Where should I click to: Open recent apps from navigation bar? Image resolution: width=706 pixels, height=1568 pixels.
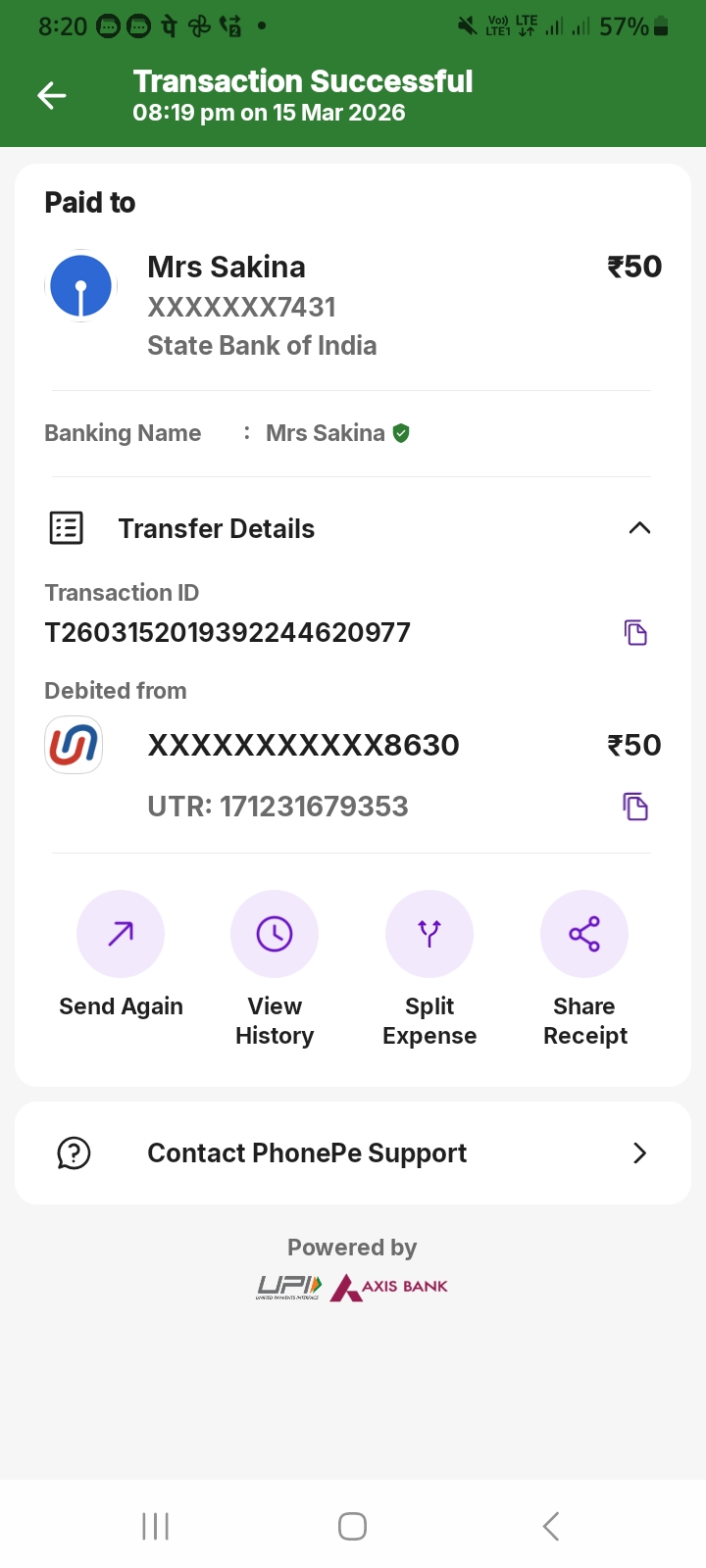pos(156,1526)
